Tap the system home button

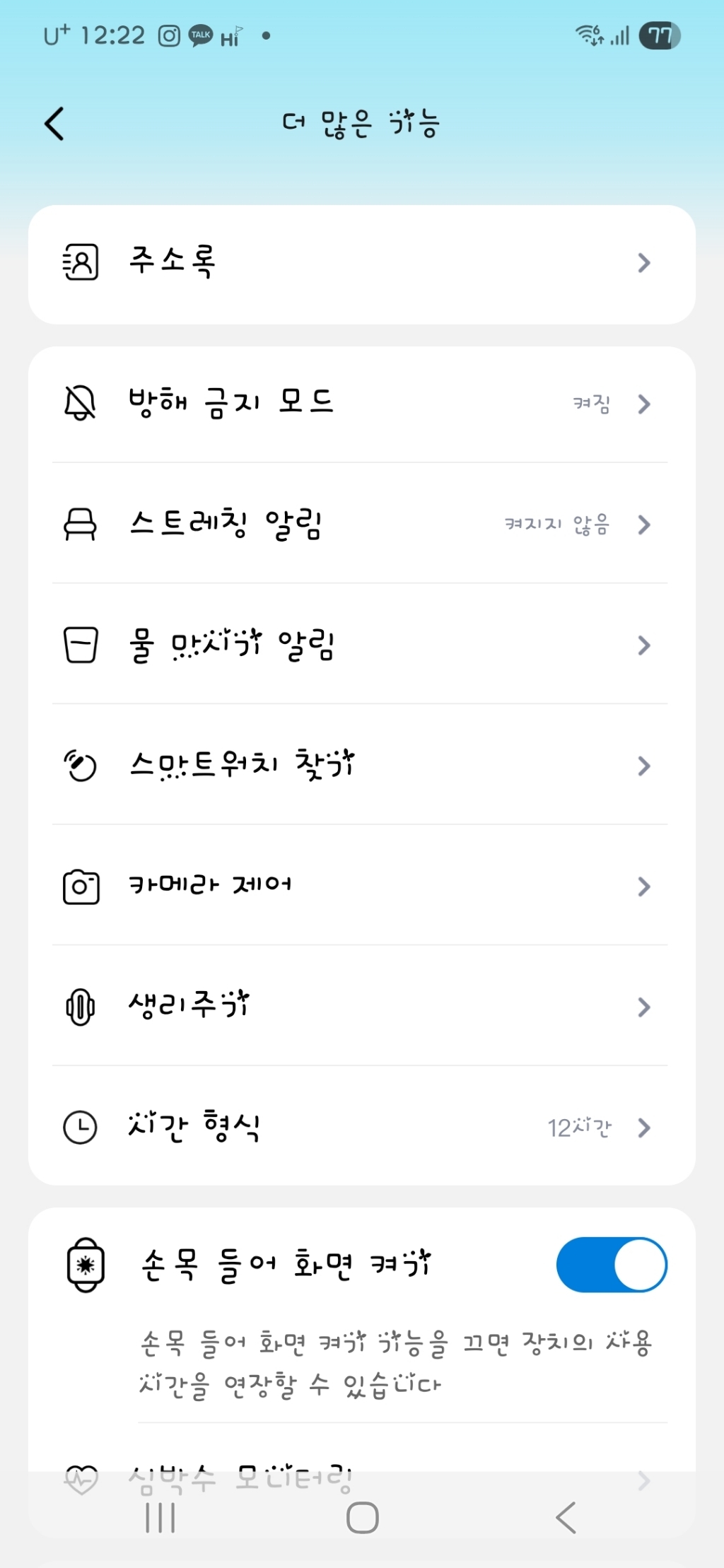[362, 1518]
